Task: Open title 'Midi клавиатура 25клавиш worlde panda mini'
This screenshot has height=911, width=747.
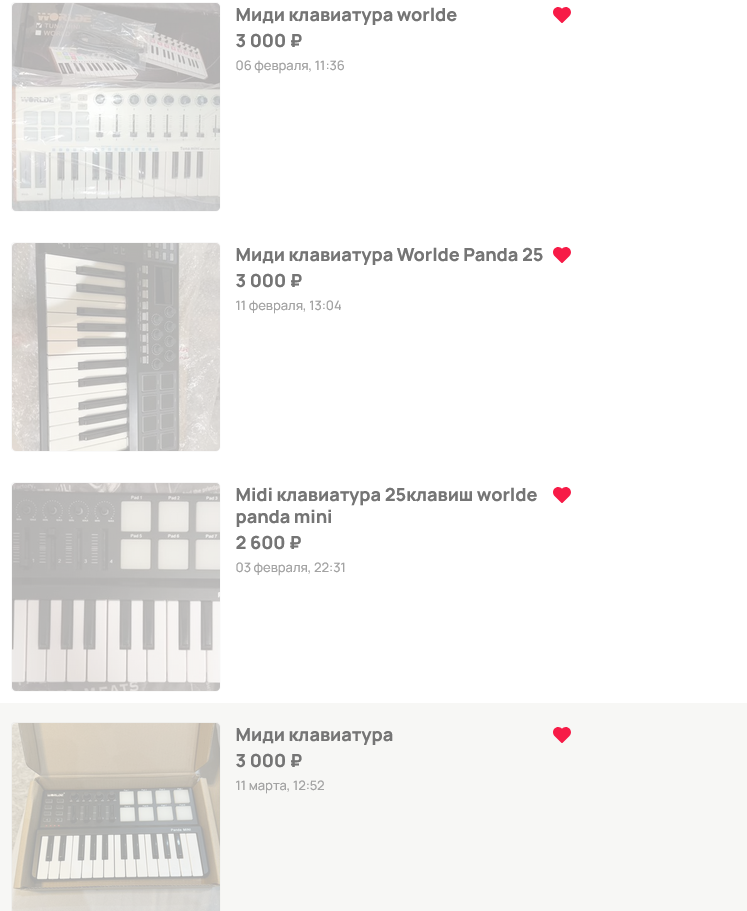Action: 386,506
